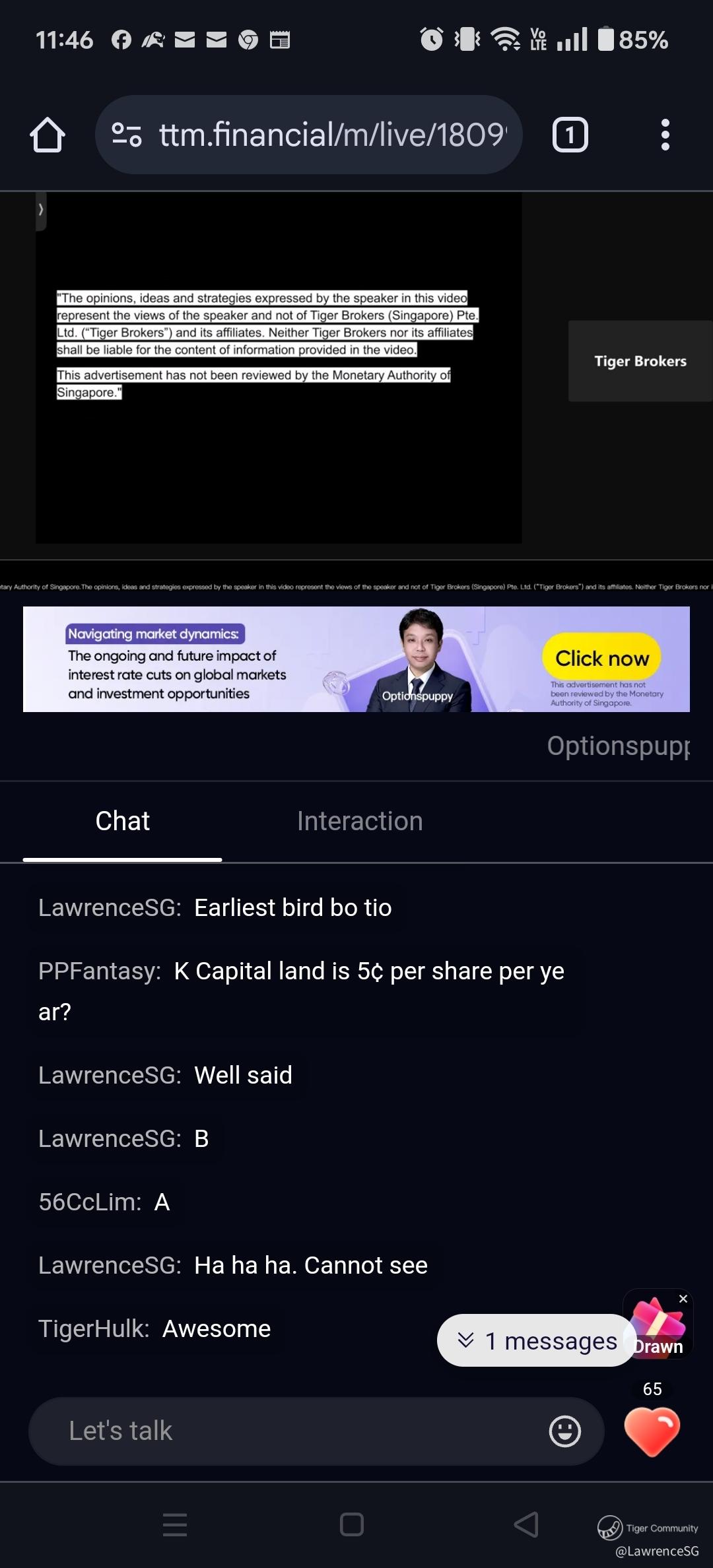Viewport: 713px width, 1568px height.
Task: Close the Drawn gift popup
Action: 683,1299
